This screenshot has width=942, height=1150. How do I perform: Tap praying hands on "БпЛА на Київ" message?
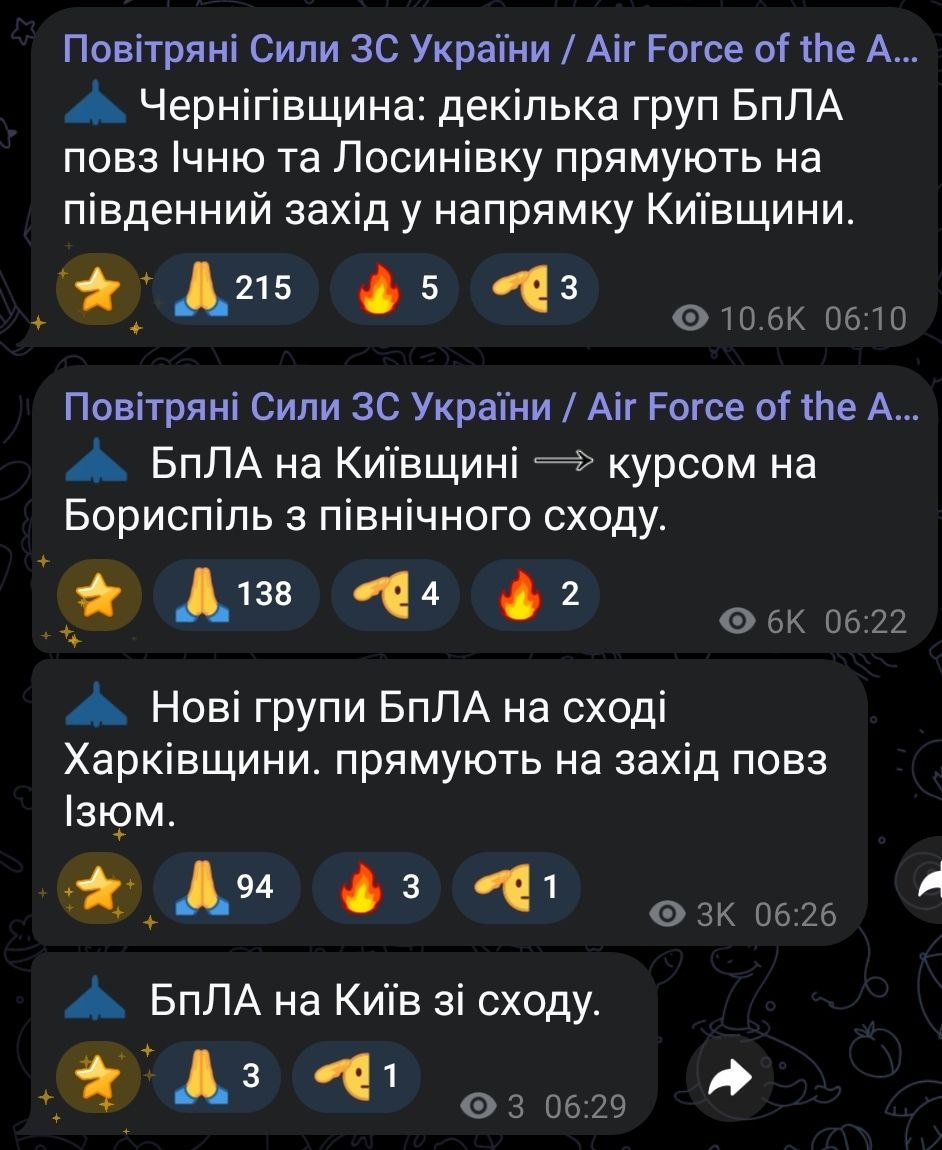pyautogui.click(x=219, y=1076)
